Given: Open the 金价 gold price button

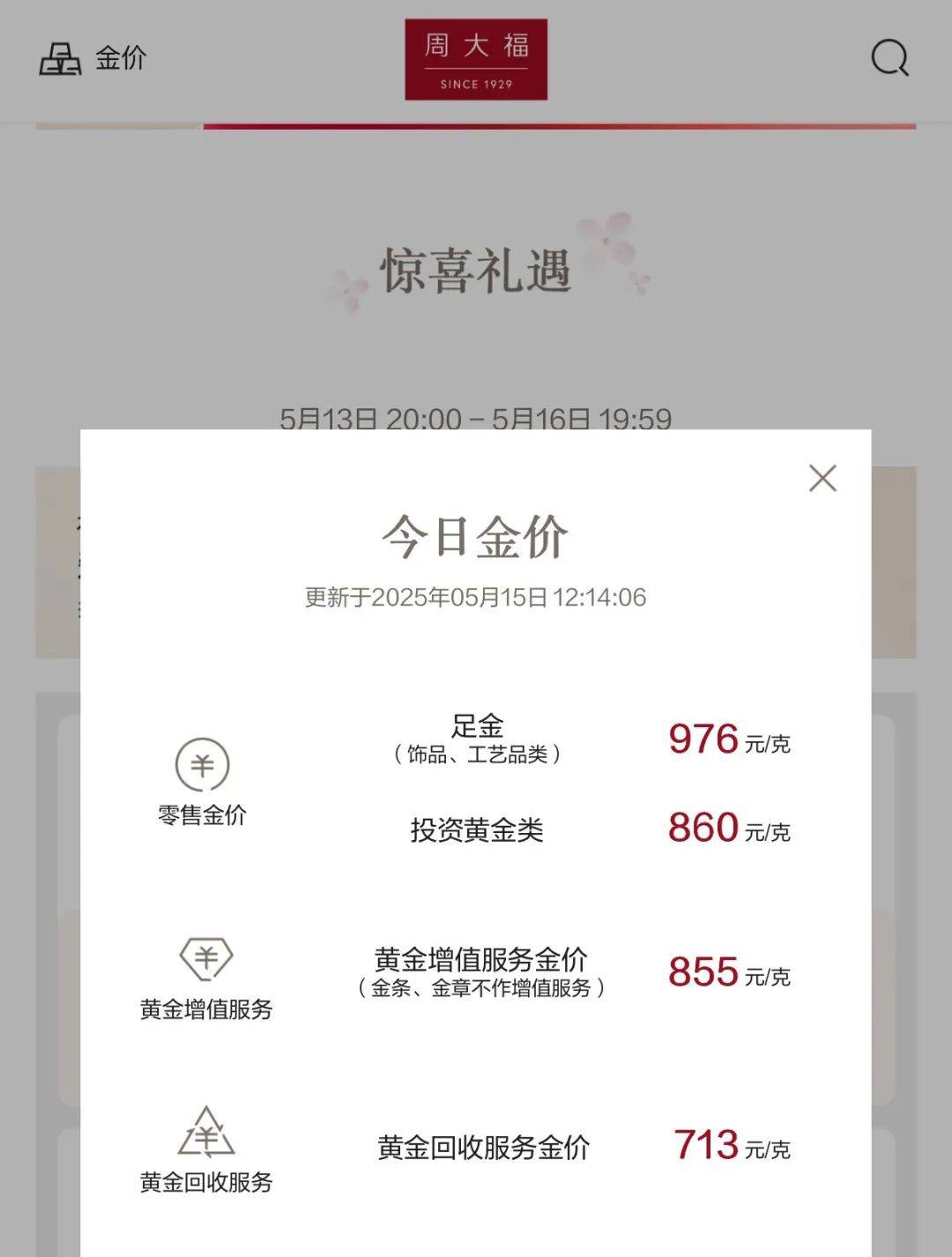Looking at the screenshot, I should tap(93, 59).
